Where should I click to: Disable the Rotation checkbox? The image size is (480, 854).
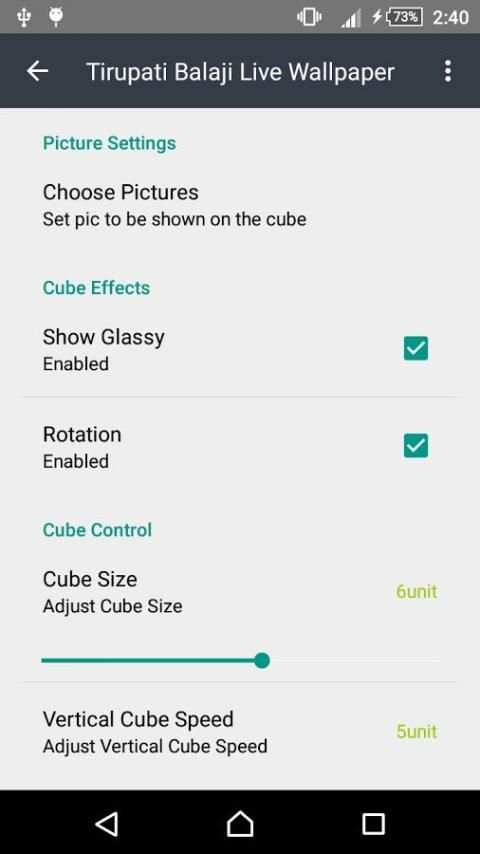[x=416, y=446]
